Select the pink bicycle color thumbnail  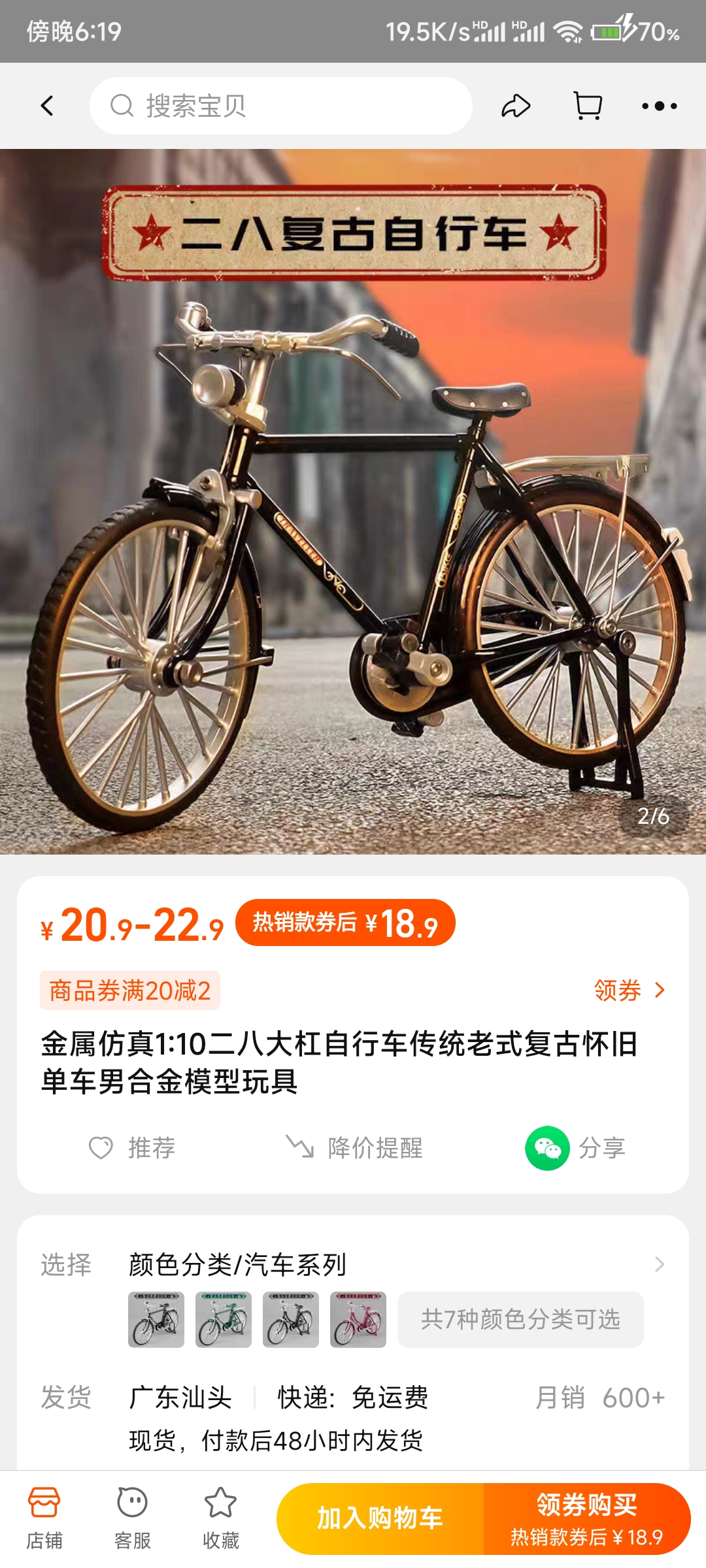click(x=358, y=1319)
